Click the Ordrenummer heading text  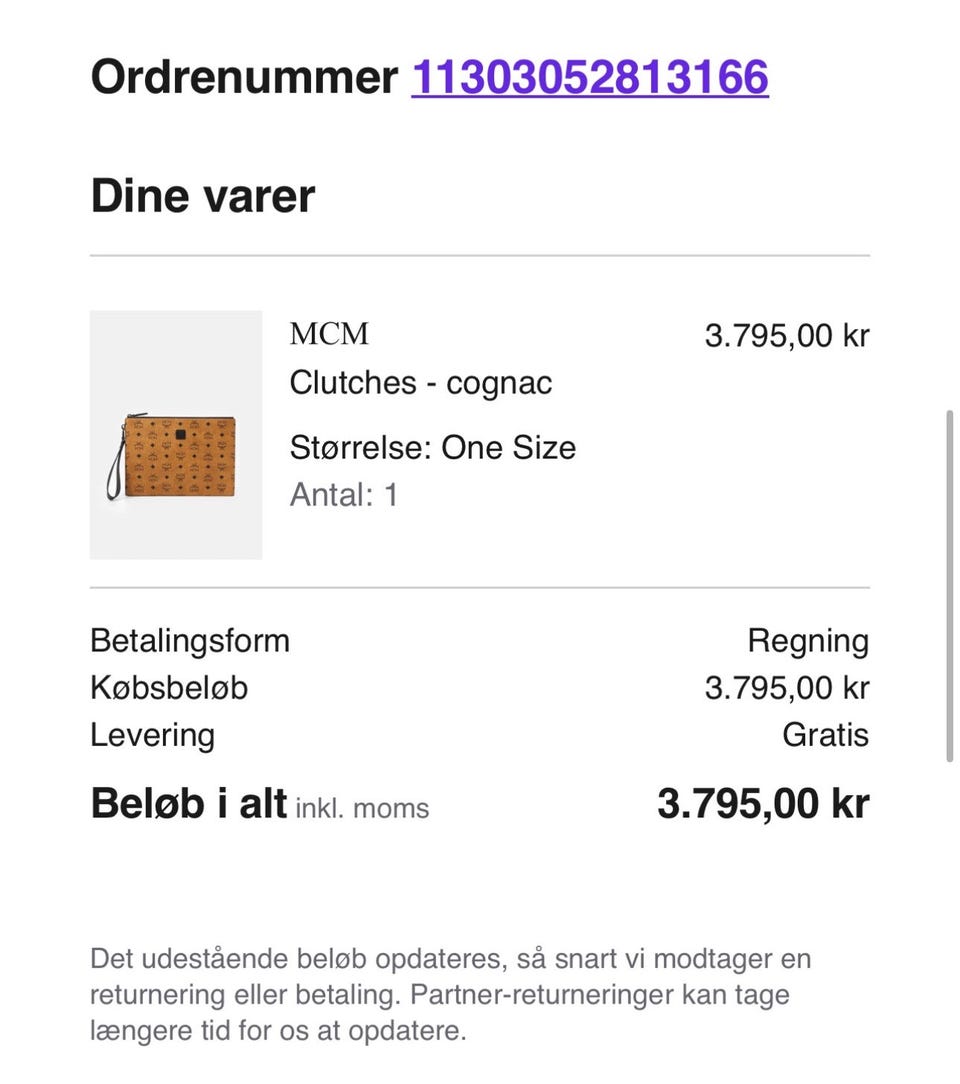click(x=245, y=75)
